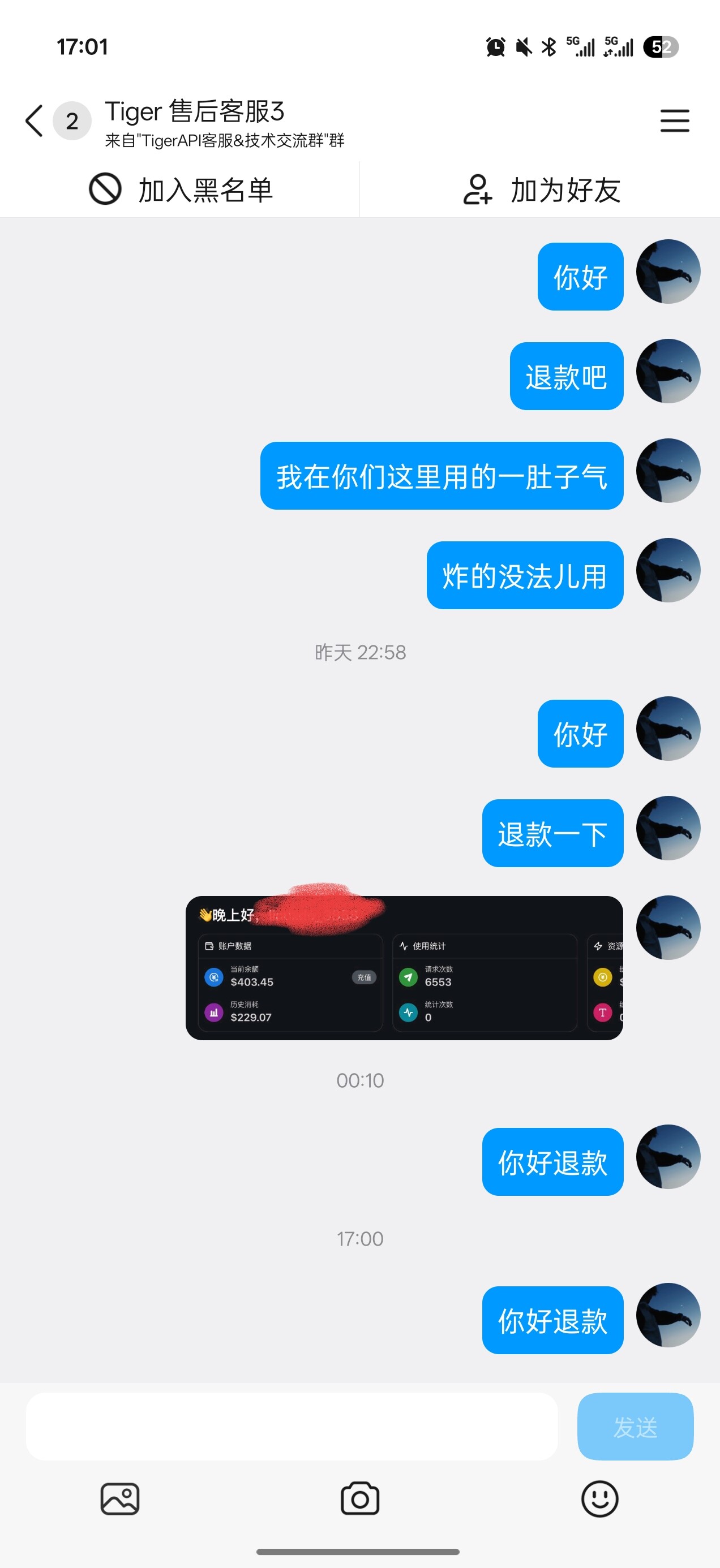Go back to the message list
Screen dimensions: 720x1568
(x=35, y=120)
